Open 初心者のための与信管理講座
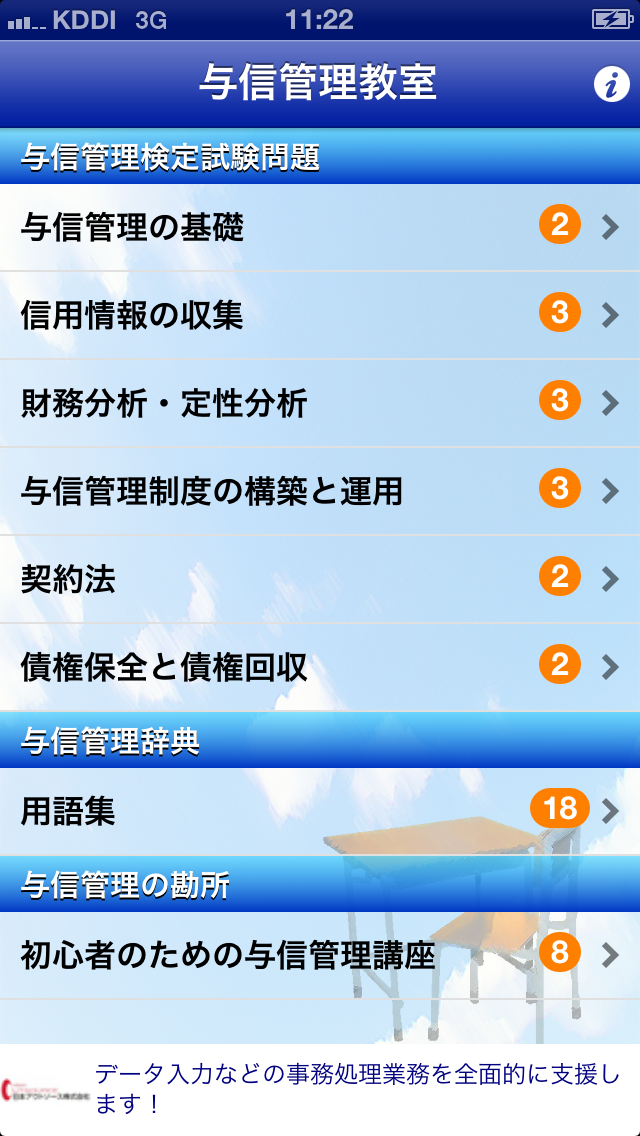The width and height of the screenshot is (640, 1136). tap(320, 956)
